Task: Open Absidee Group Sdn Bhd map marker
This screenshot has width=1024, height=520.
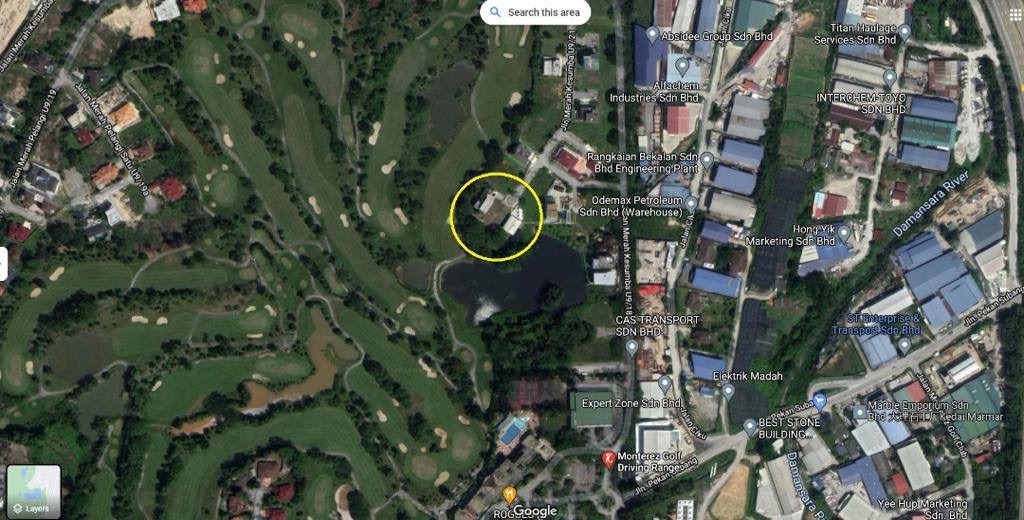Action: pos(652,35)
